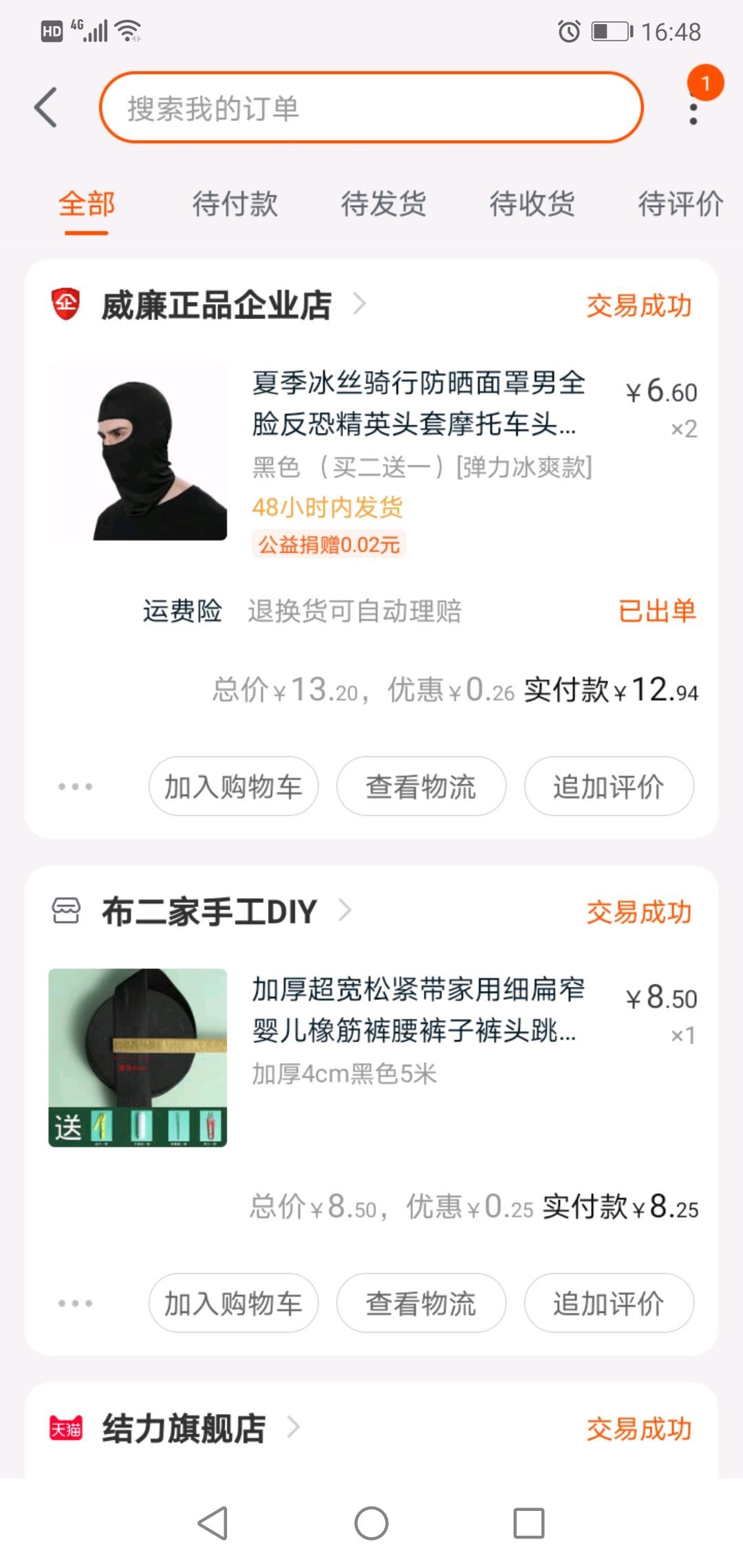The height and width of the screenshot is (1568, 743).
Task: Go back using the top-left arrow
Action: coord(46,108)
